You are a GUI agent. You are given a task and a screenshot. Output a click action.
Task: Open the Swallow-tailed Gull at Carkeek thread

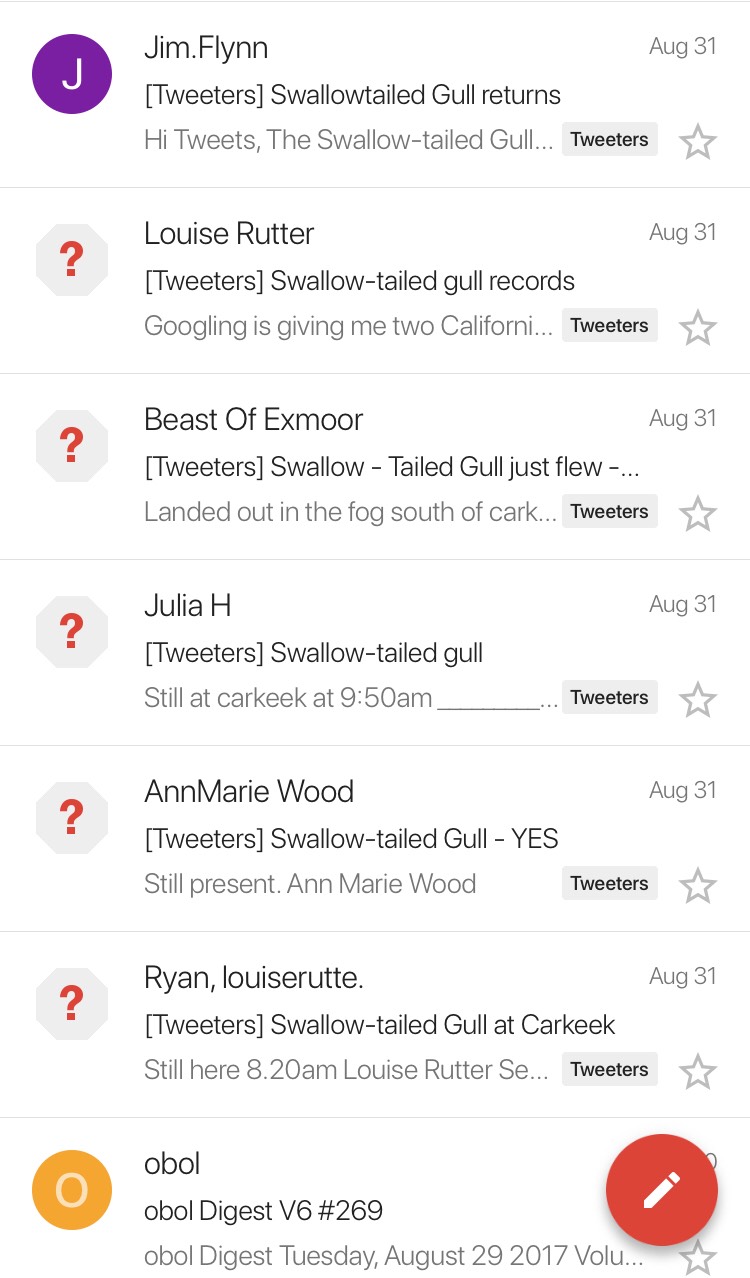pyautogui.click(x=375, y=1024)
